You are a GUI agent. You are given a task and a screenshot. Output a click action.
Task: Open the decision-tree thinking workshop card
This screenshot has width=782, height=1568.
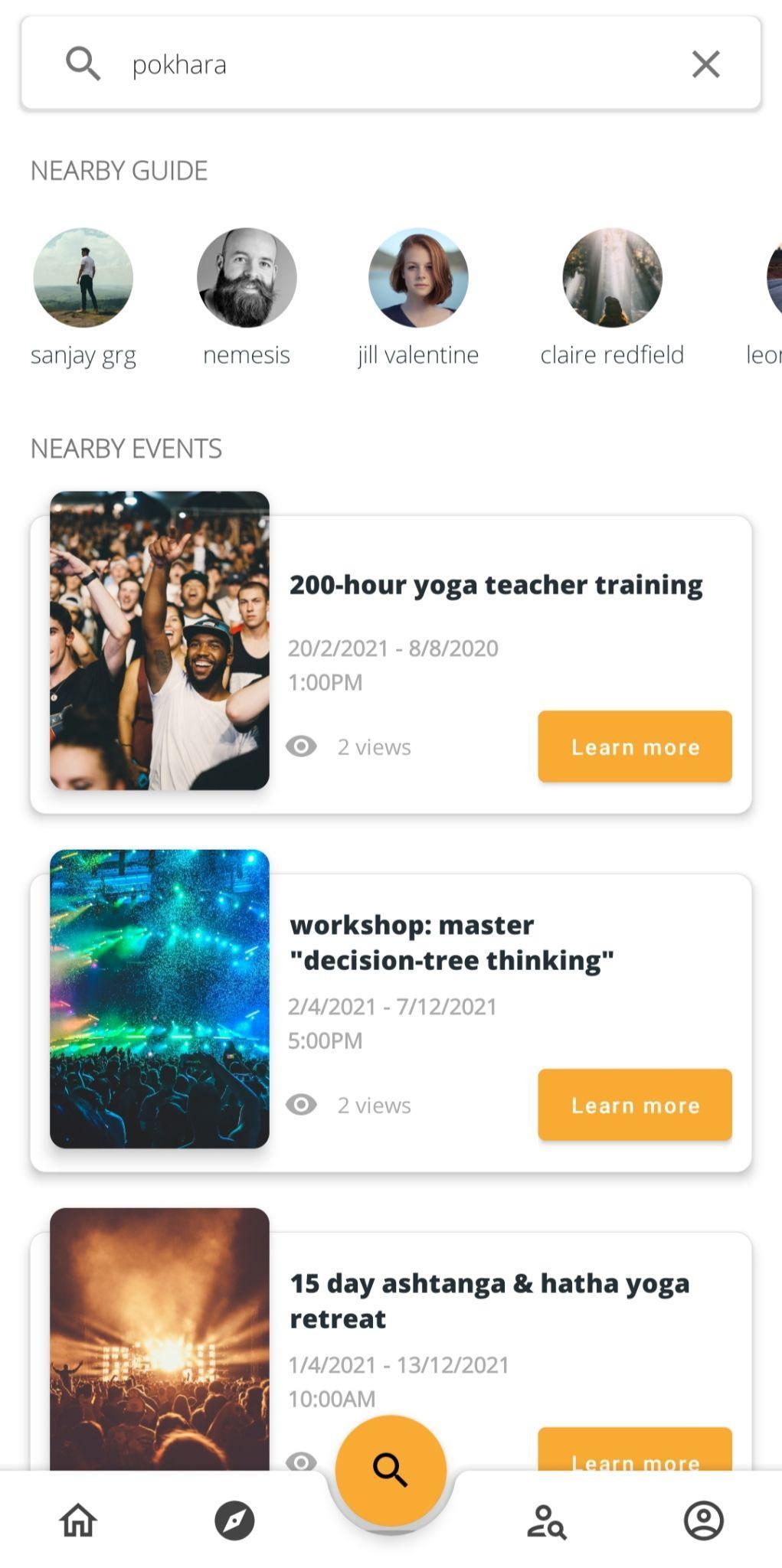pyautogui.click(x=452, y=942)
